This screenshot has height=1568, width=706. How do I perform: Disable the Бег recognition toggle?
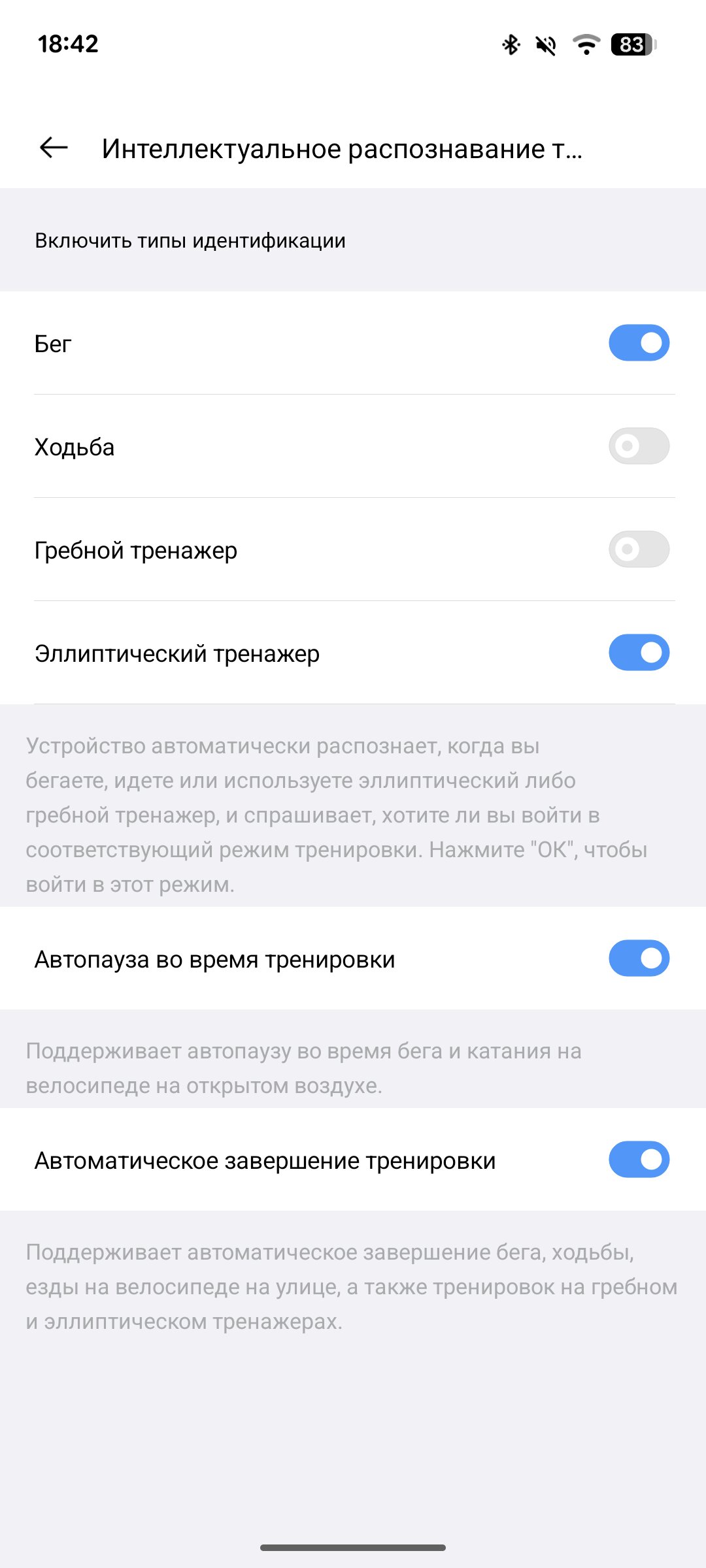tap(639, 343)
